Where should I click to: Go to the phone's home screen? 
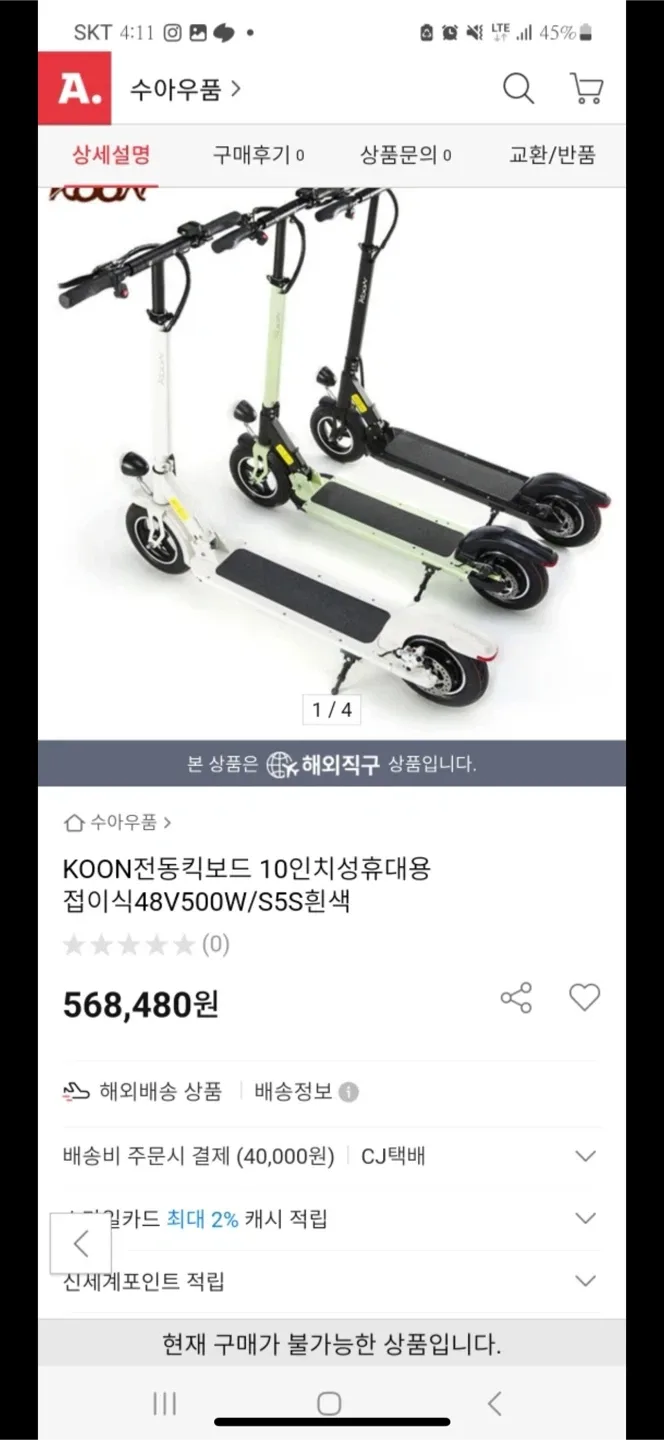pos(329,1403)
